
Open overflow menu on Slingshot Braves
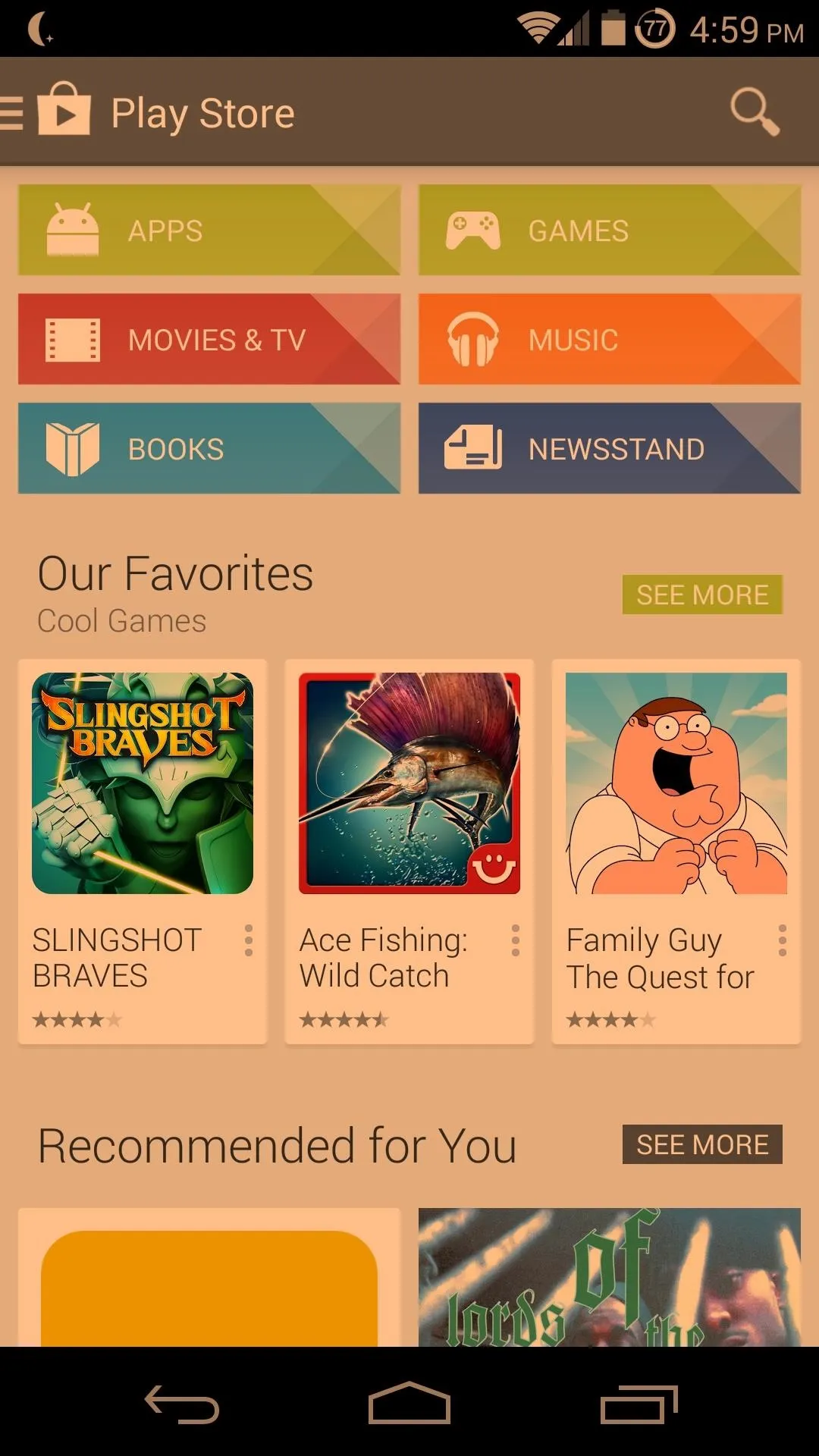248,940
